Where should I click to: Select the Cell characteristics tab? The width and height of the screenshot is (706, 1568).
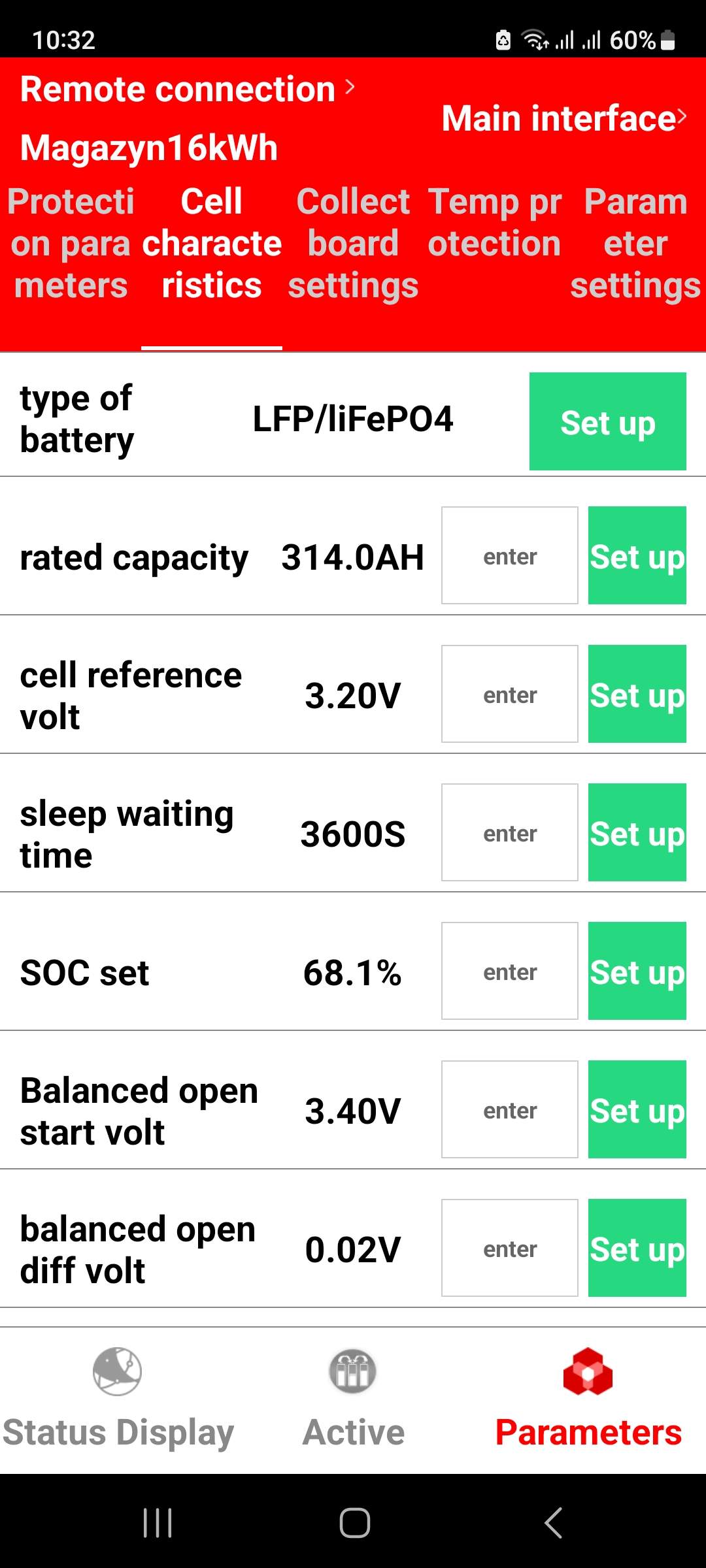click(x=212, y=243)
